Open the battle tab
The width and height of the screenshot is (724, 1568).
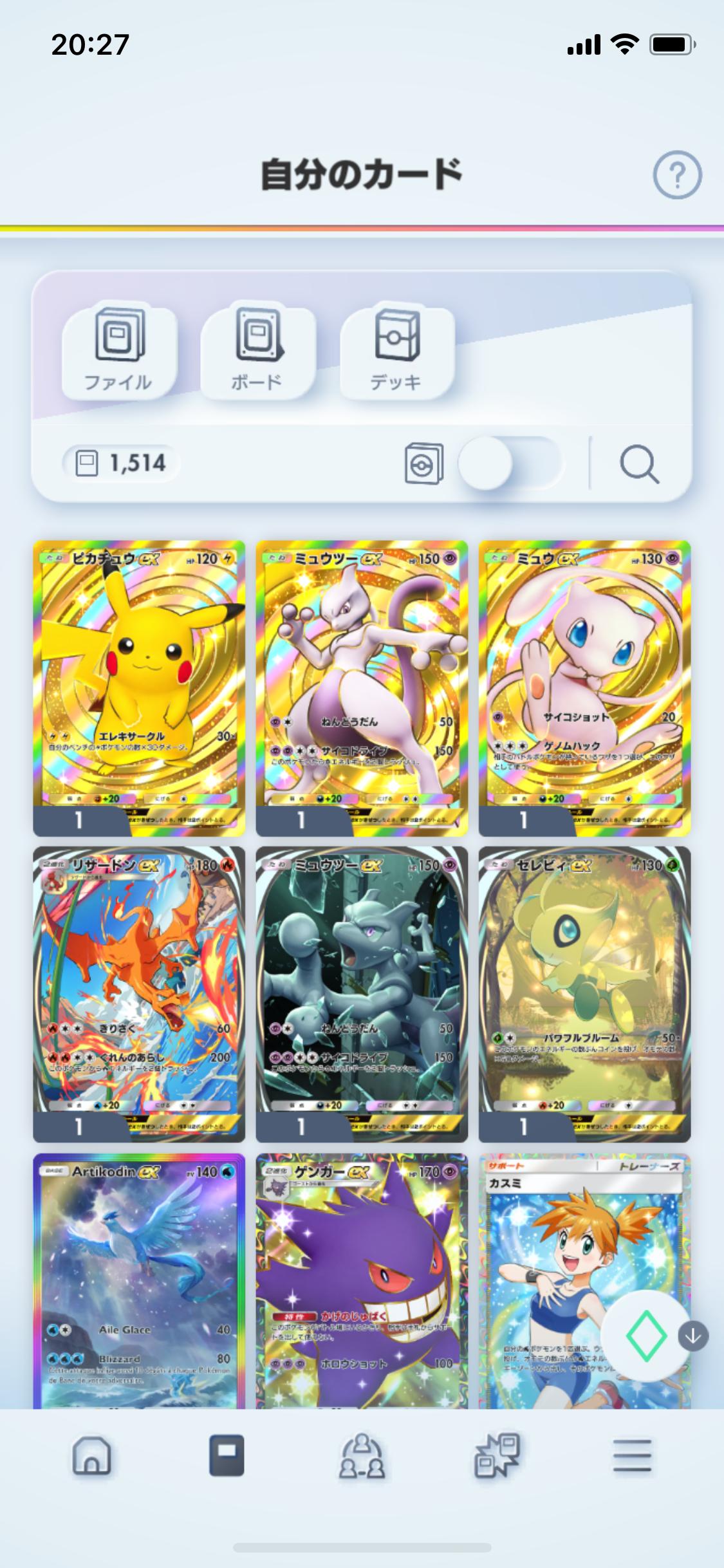(497, 1456)
